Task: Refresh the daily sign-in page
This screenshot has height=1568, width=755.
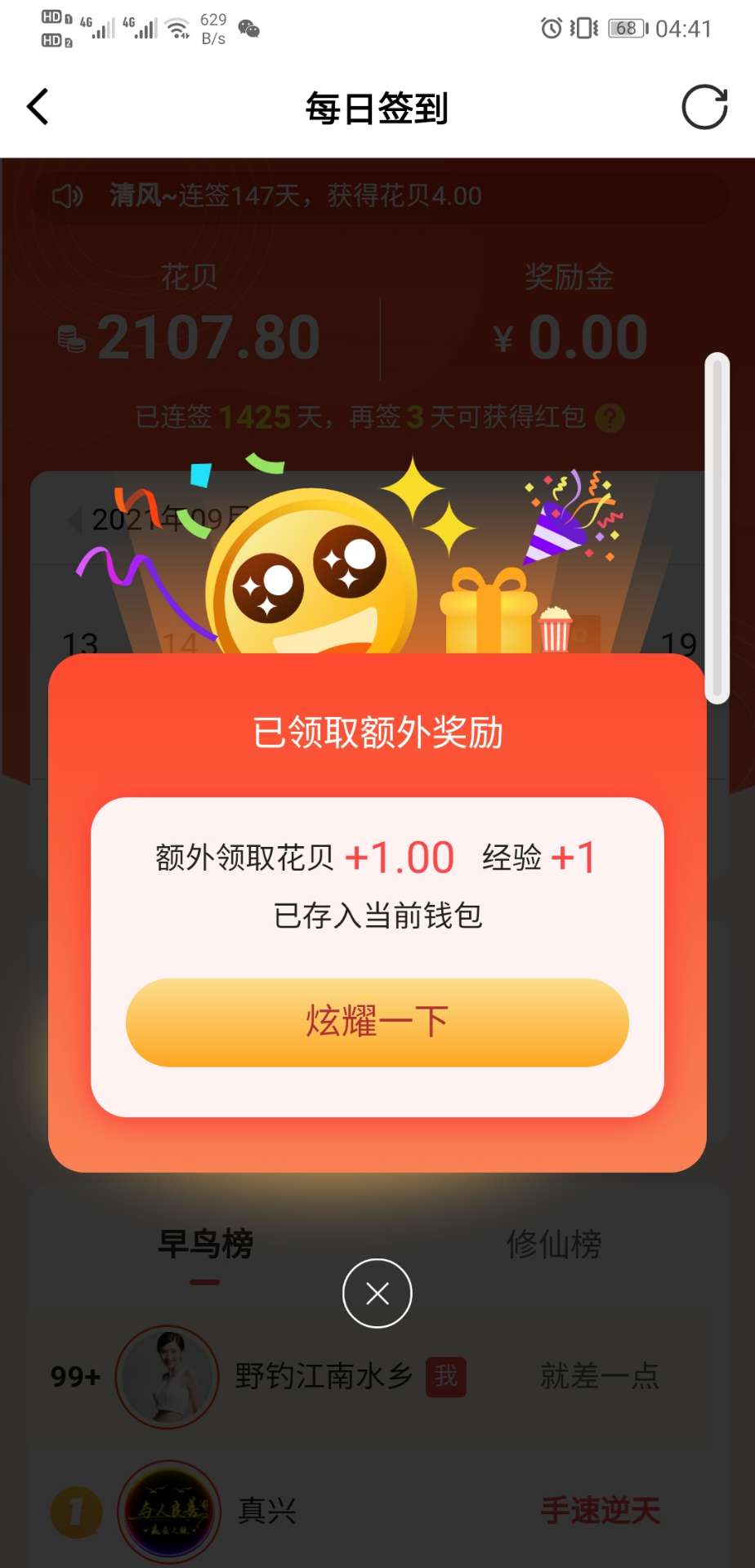Action: click(x=704, y=107)
